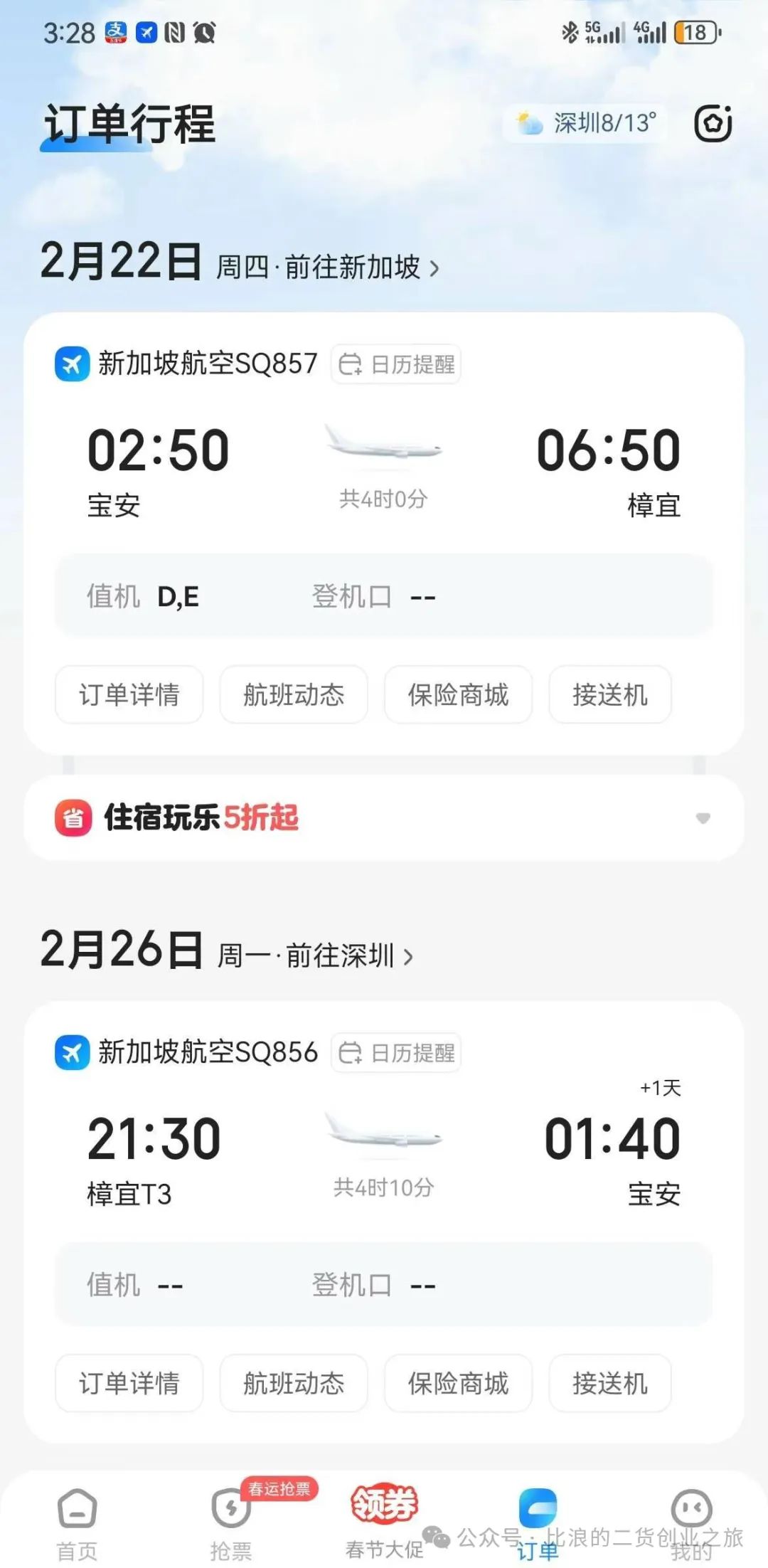The height and width of the screenshot is (1568, 768).
Task: Add 日历提醒 for flight SQ857
Action: click(x=396, y=364)
